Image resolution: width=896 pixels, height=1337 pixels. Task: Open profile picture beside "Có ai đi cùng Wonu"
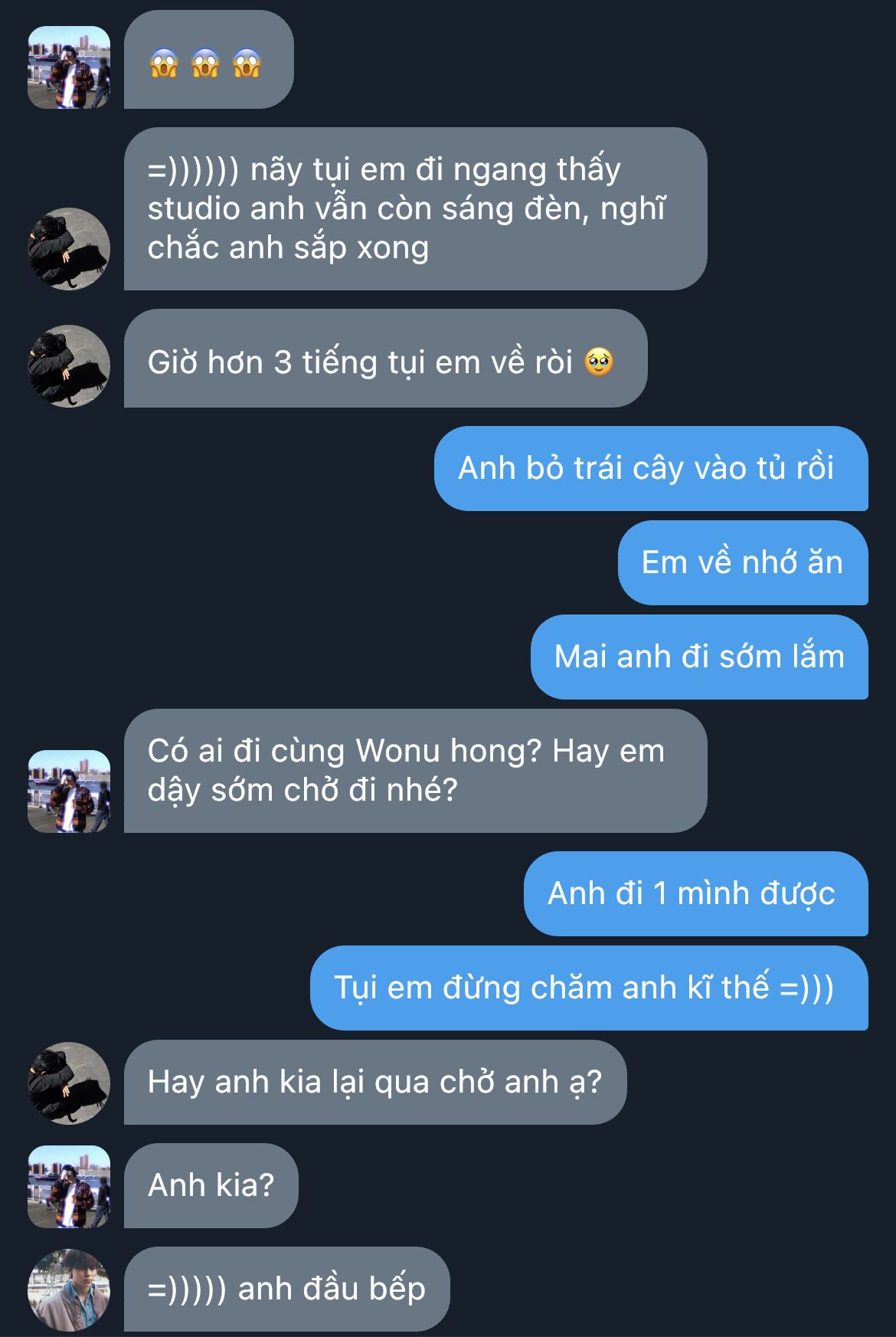69,791
